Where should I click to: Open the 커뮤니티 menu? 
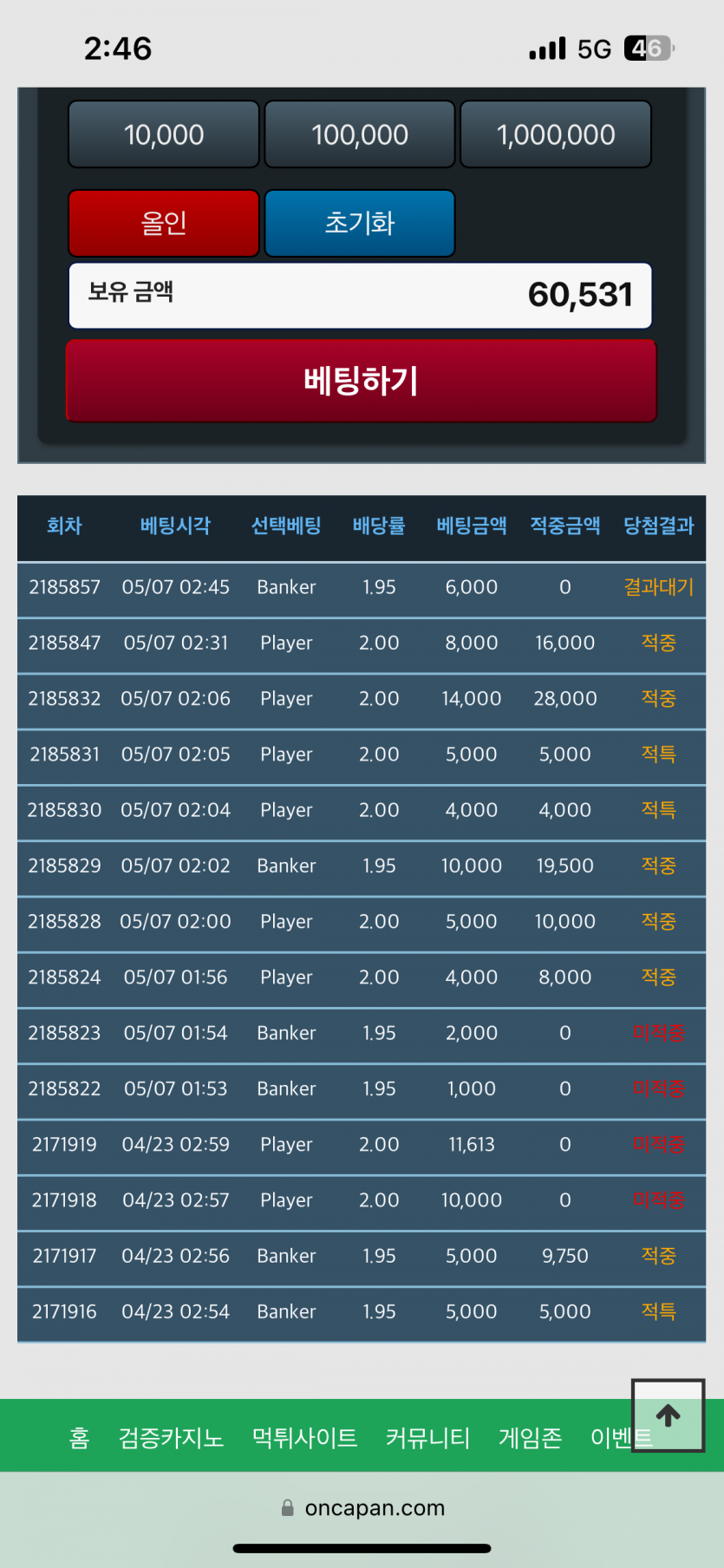(x=427, y=1438)
